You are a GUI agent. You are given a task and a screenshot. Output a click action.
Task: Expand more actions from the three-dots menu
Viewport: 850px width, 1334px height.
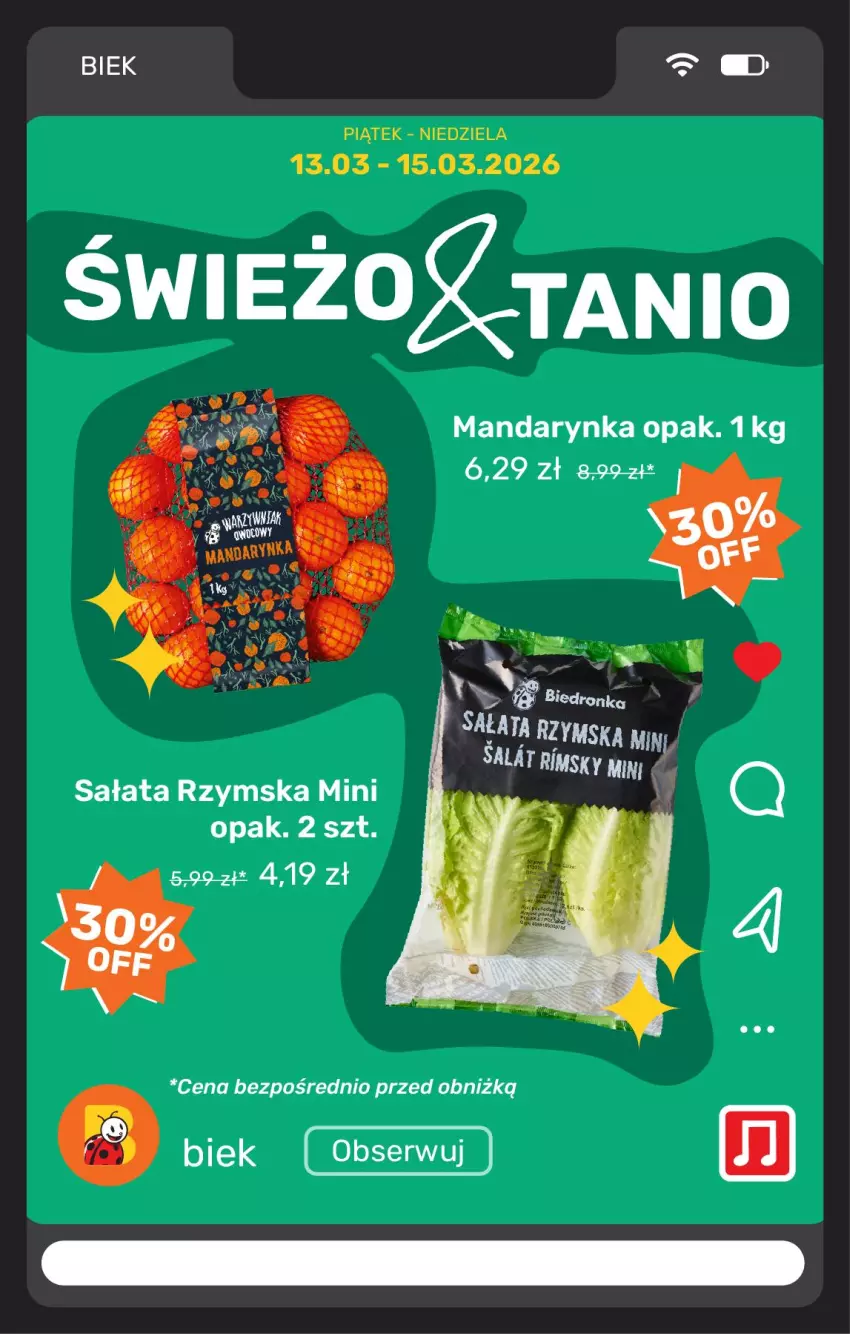(757, 1028)
